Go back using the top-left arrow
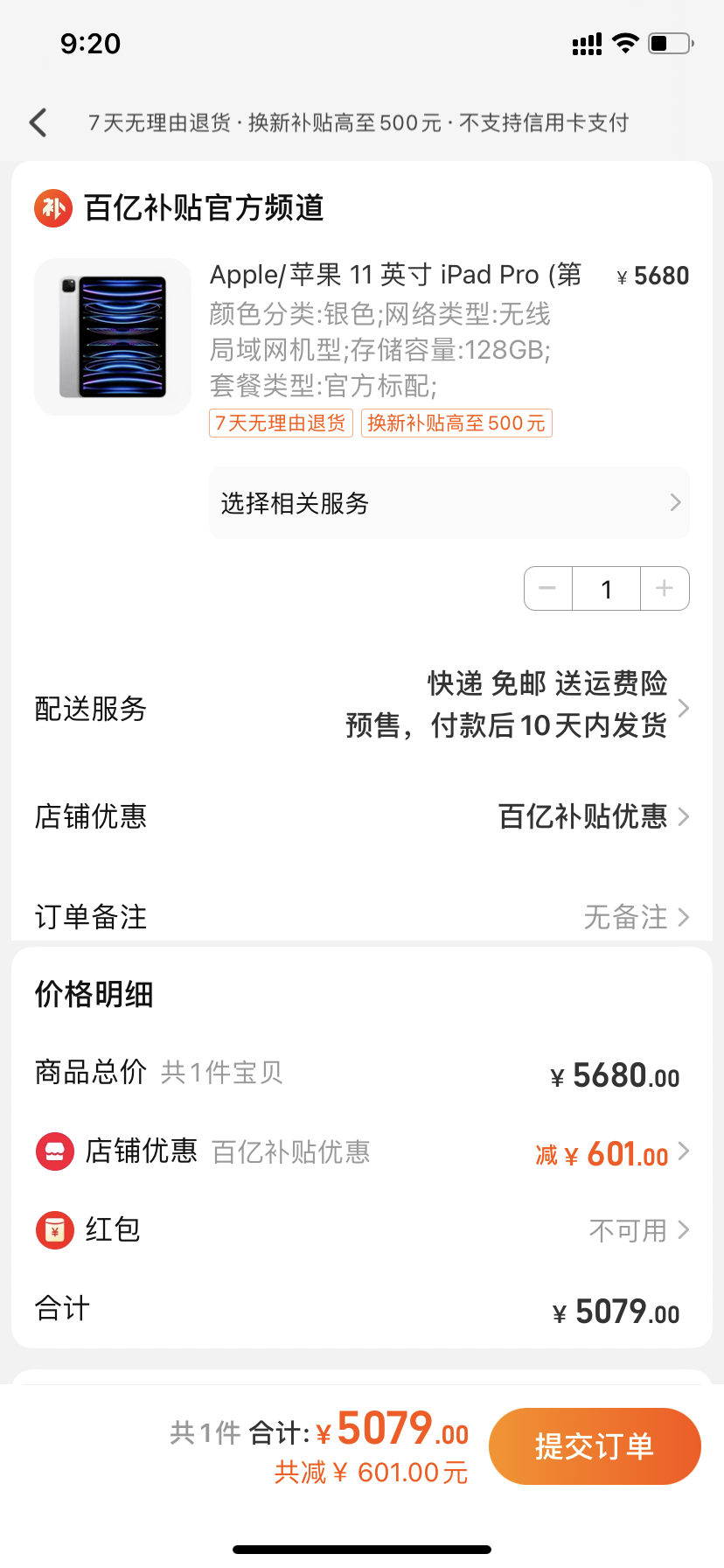Image resolution: width=724 pixels, height=1568 pixels. [x=38, y=122]
